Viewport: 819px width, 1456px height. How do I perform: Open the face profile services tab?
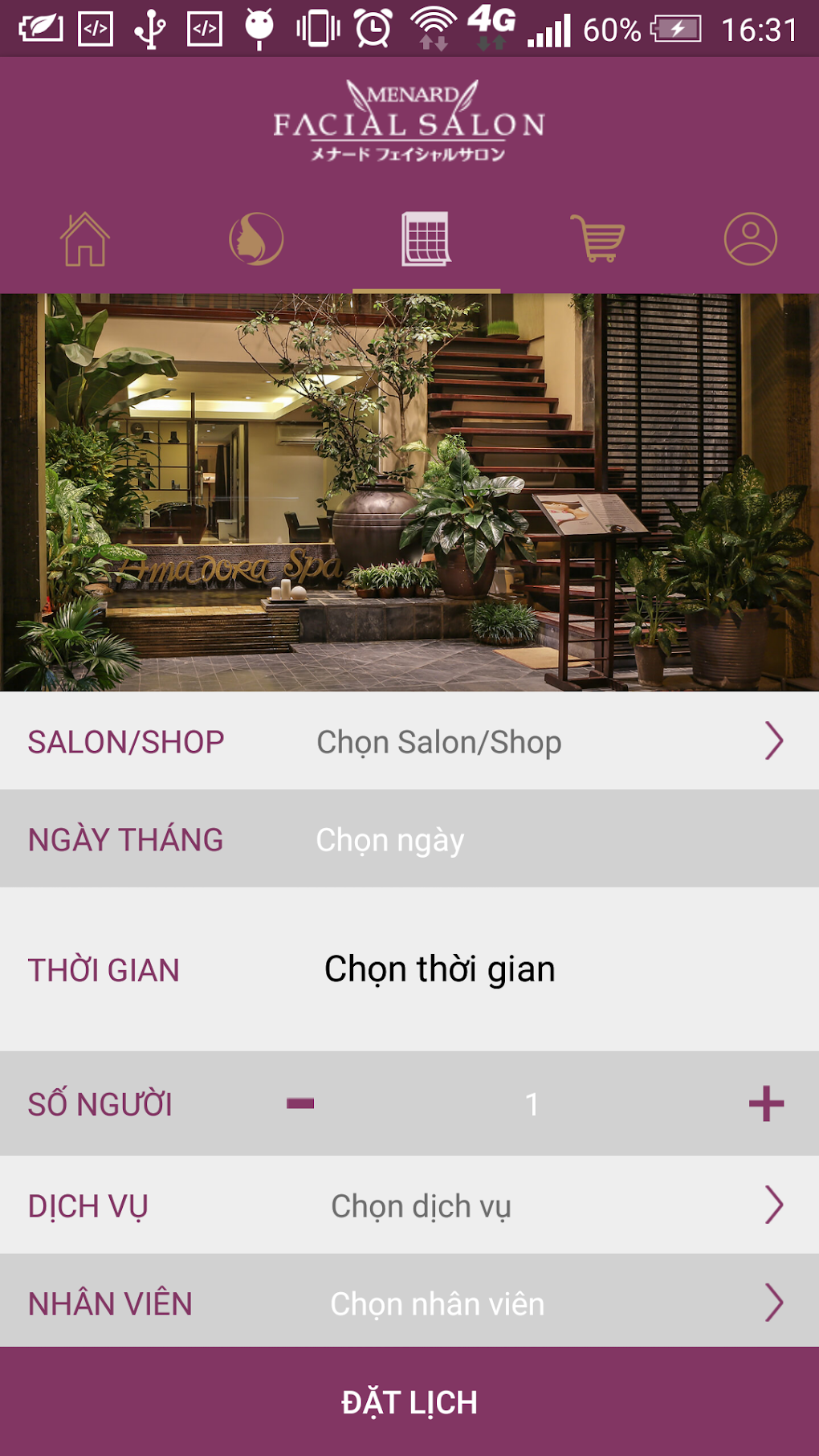[256, 239]
